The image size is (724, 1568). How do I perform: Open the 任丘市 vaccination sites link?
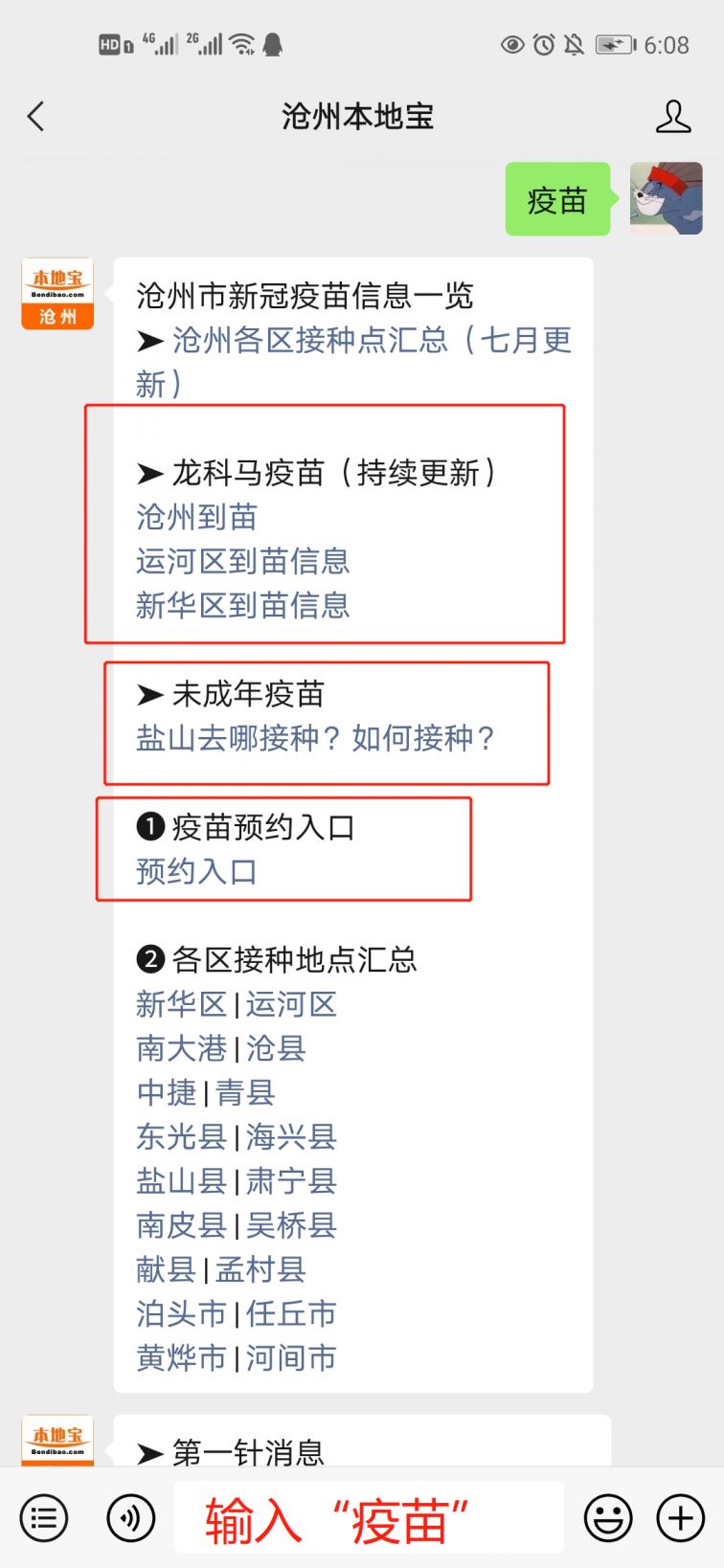point(291,1313)
